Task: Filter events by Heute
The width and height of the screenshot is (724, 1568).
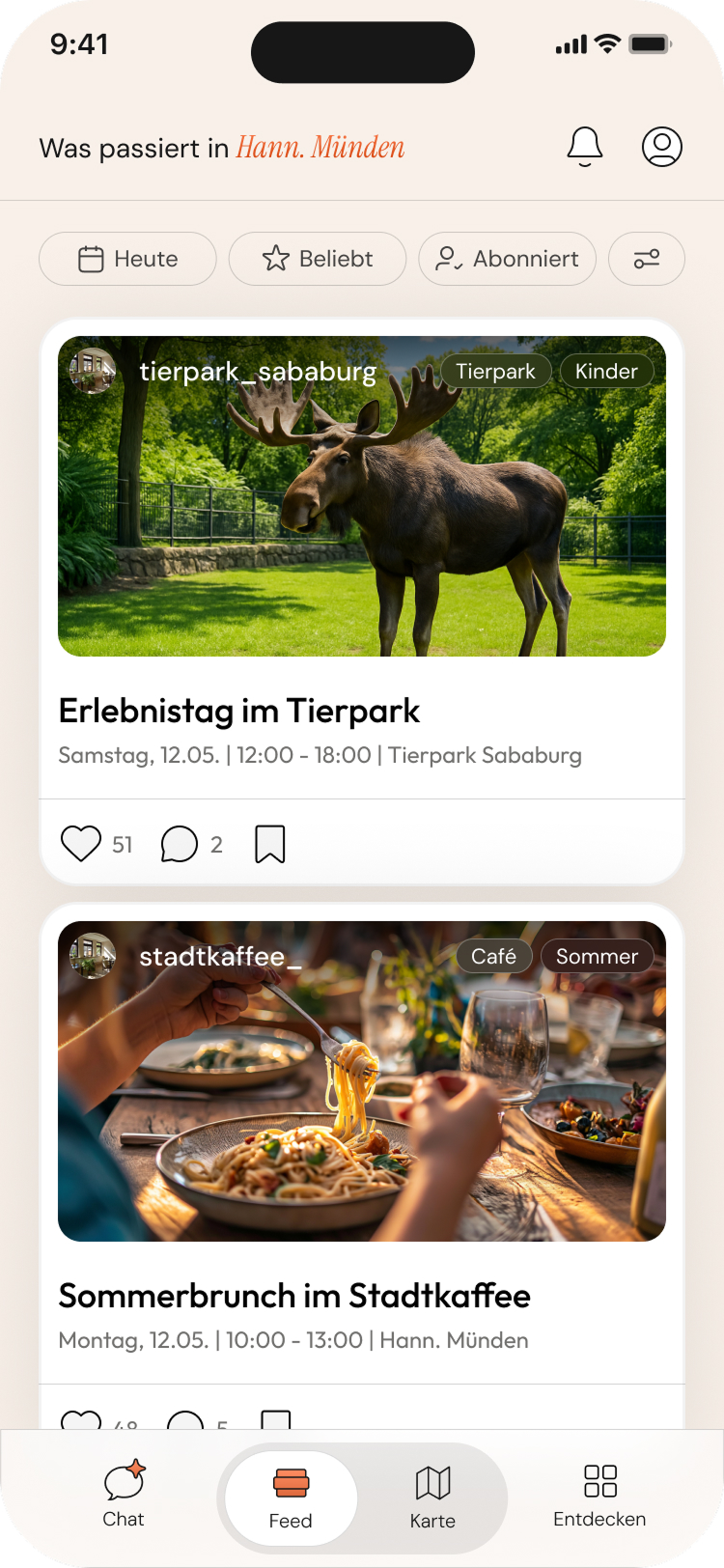Action: coord(127,259)
